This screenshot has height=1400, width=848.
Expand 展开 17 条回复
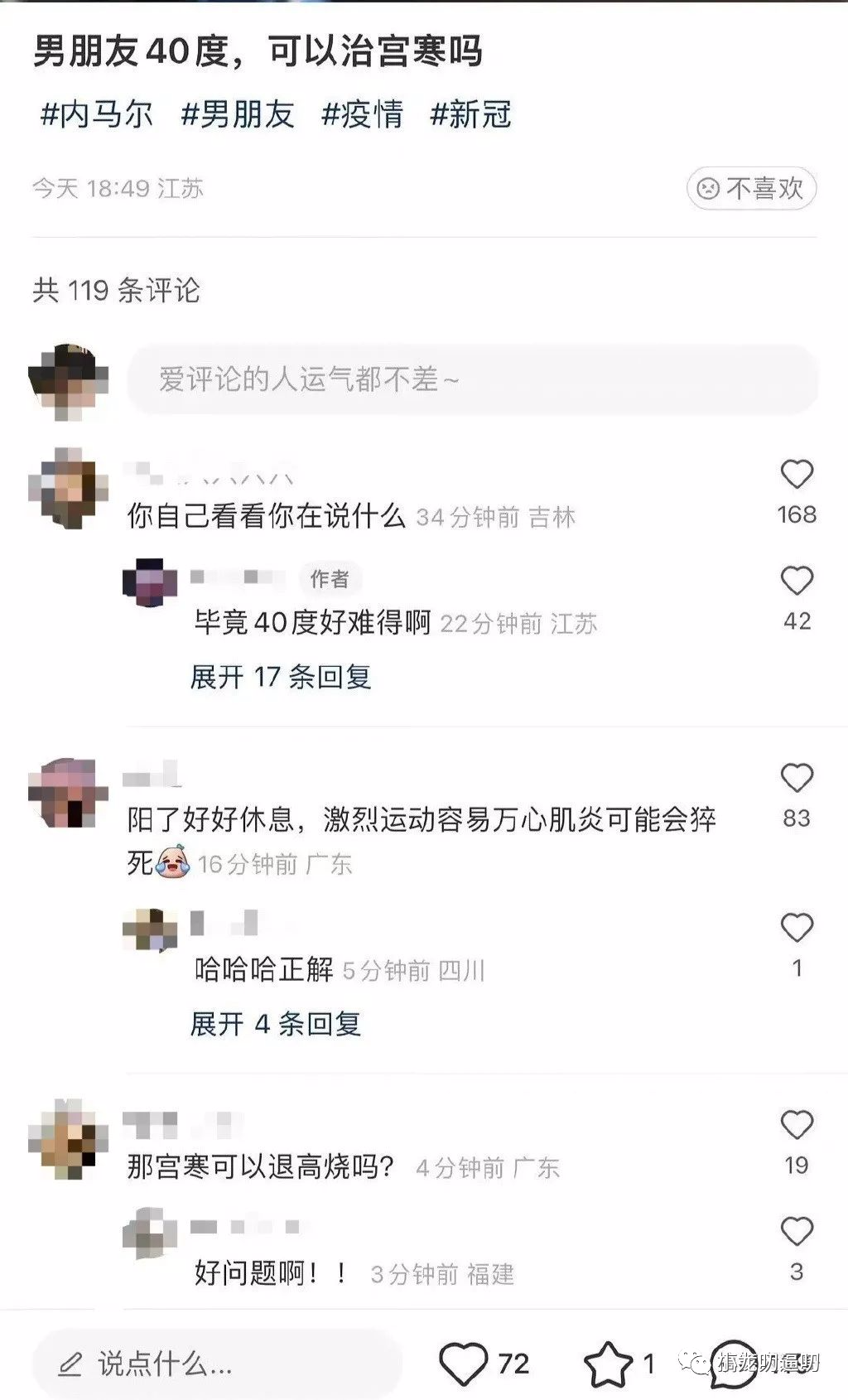[x=281, y=677]
